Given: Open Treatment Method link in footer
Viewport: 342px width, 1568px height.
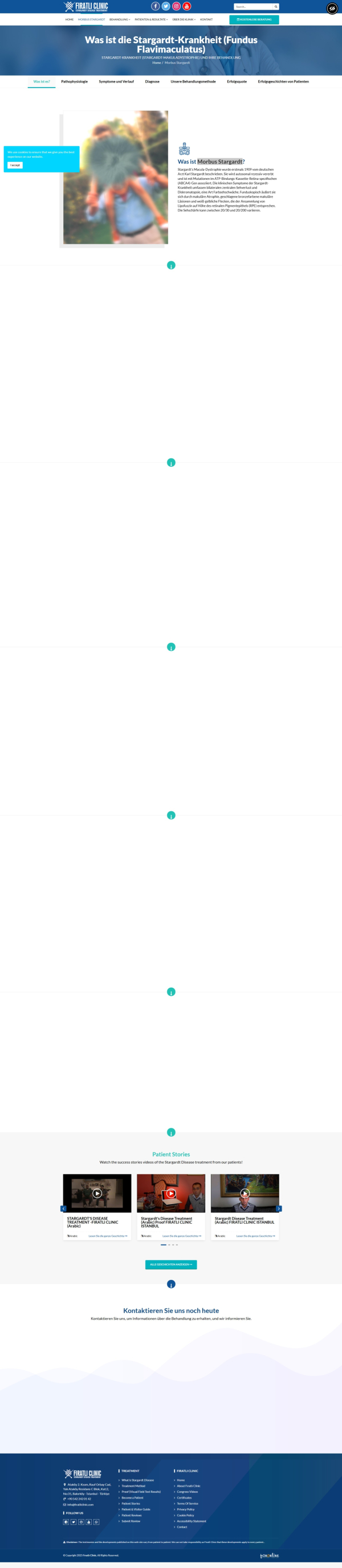Looking at the screenshot, I should click(133, 1486).
